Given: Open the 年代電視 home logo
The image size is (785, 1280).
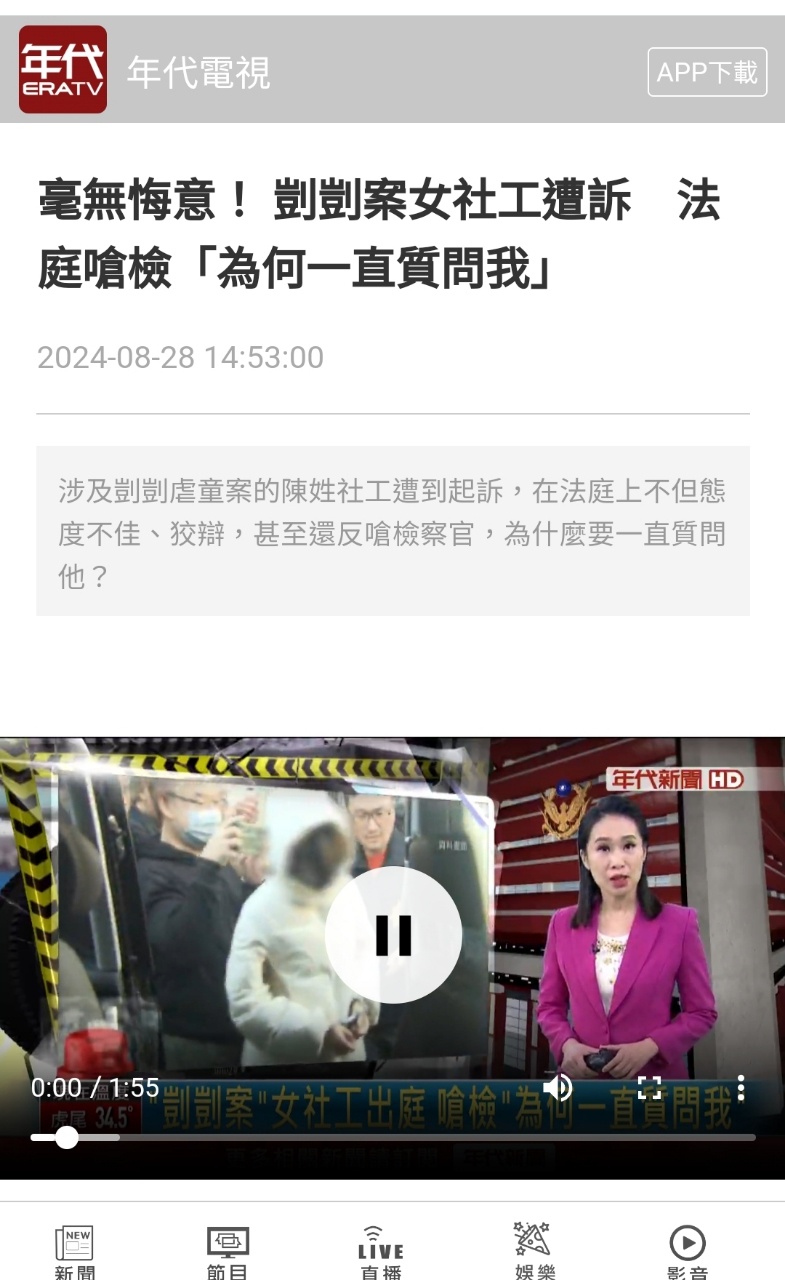Looking at the screenshot, I should pyautogui.click(x=63, y=69).
